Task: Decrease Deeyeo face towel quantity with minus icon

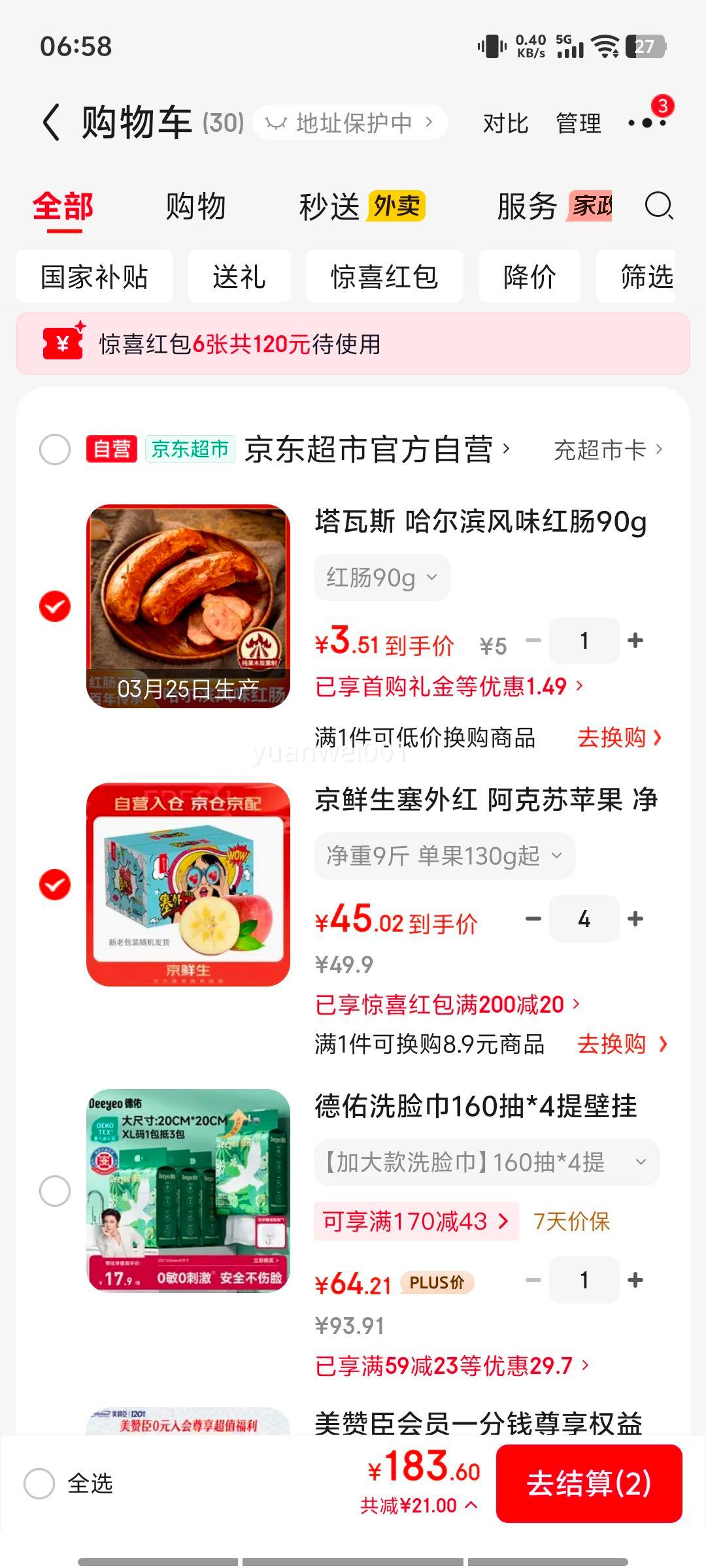Action: [534, 1279]
